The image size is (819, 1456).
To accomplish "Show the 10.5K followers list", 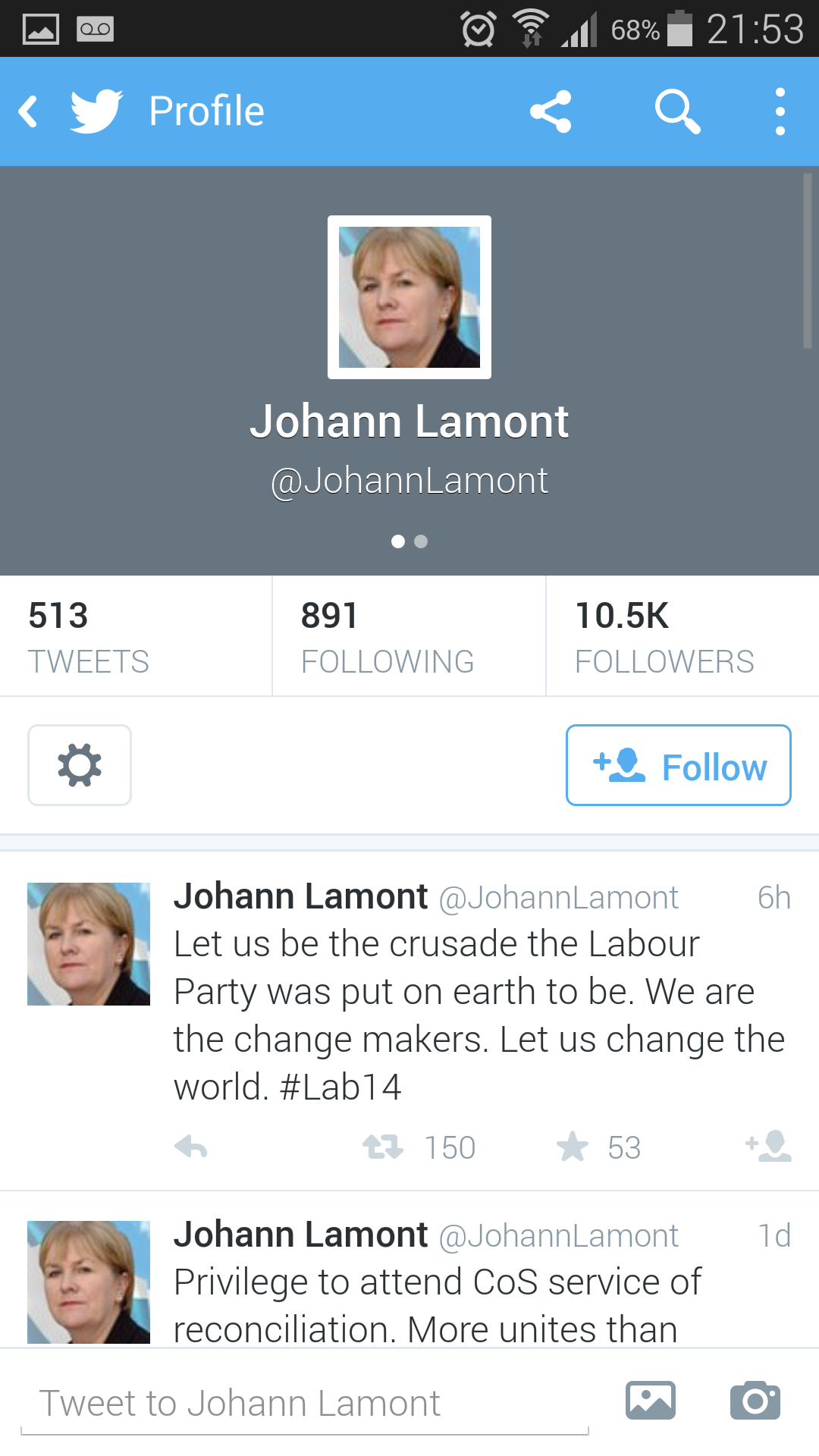I will click(681, 635).
